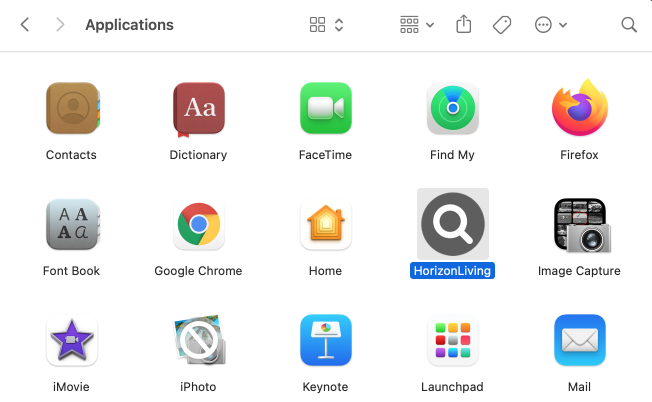Change the icon view mode
Image resolution: width=652 pixels, height=402 pixels.
coord(327,25)
